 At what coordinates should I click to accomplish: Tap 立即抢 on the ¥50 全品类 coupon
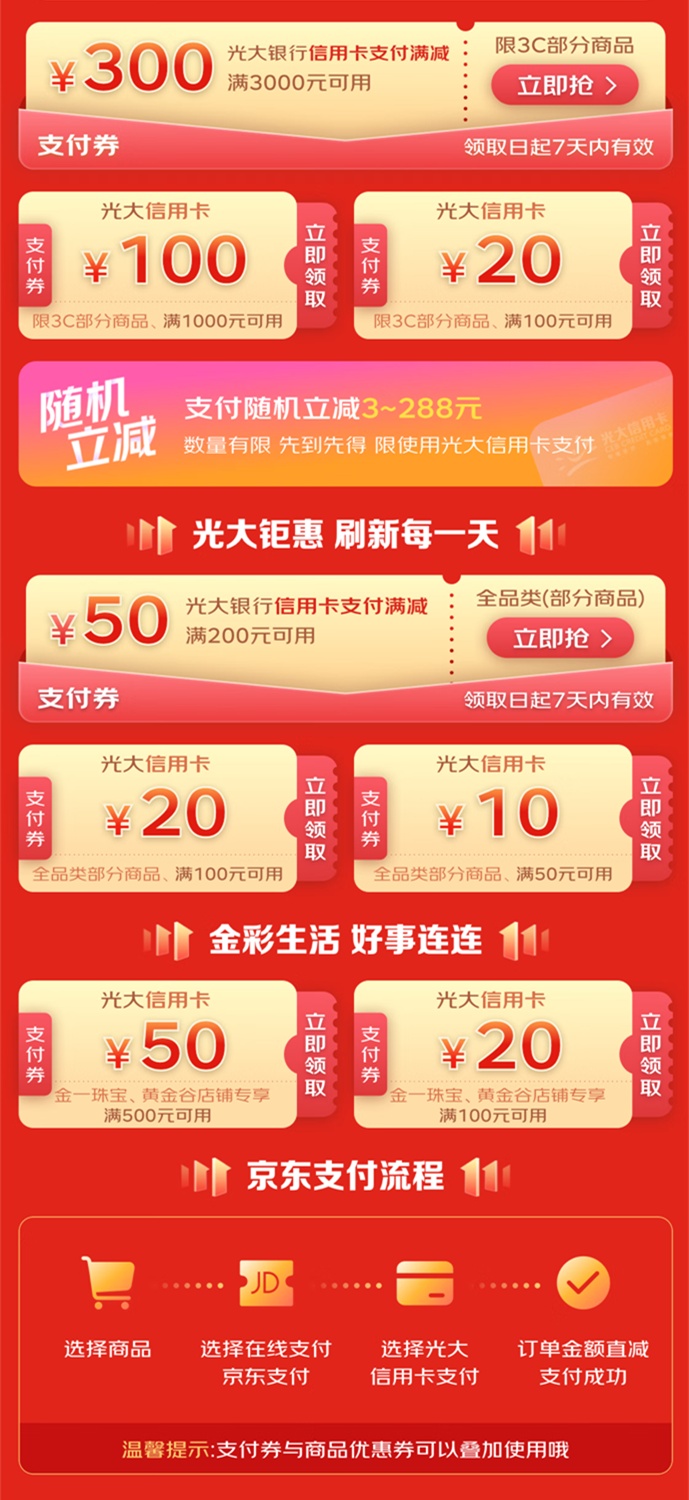click(560, 638)
